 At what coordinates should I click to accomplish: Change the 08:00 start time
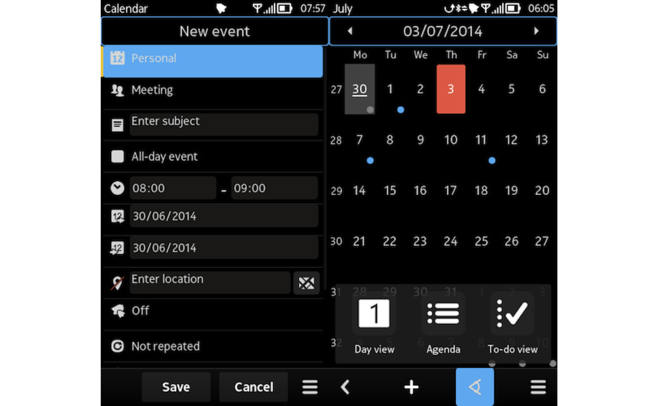click(172, 188)
